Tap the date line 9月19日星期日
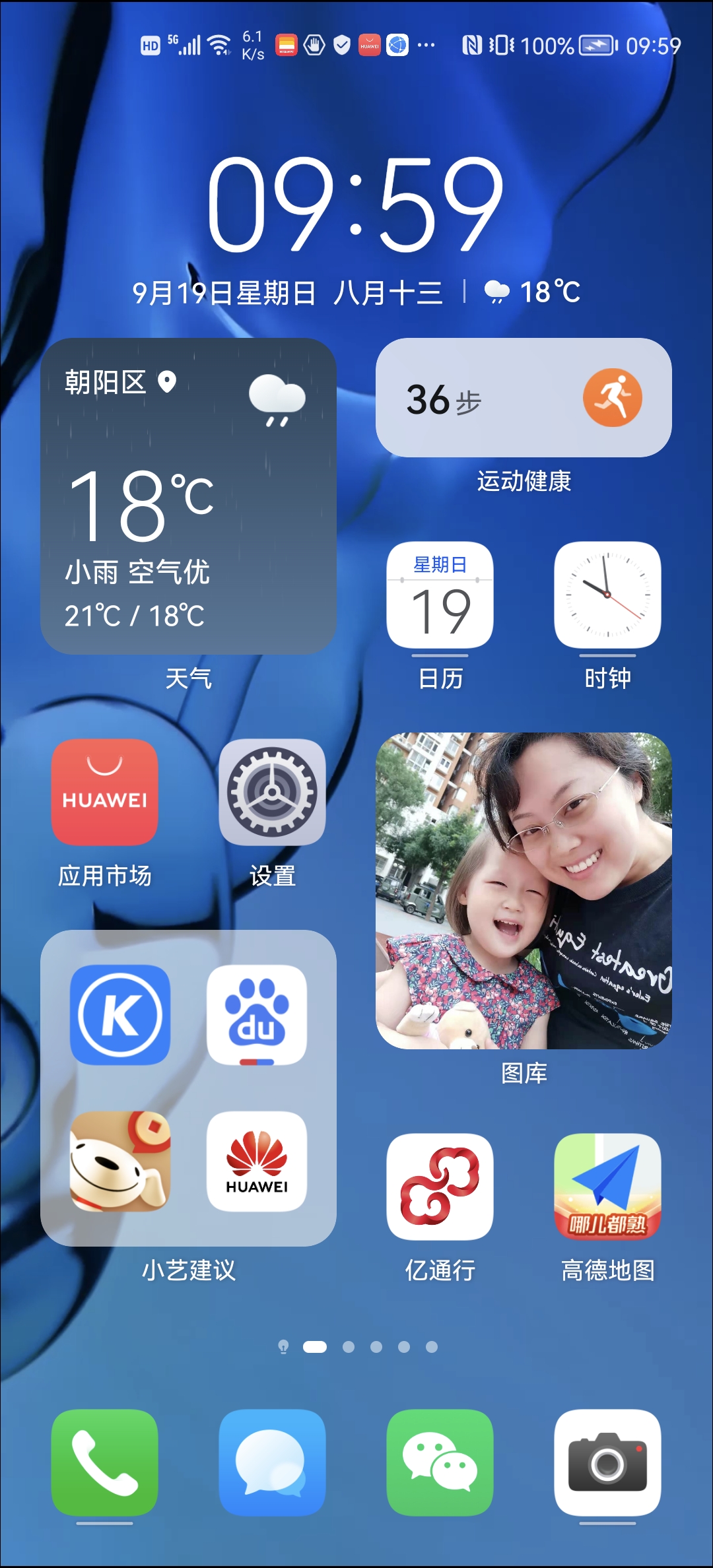713x1568 pixels. point(224,292)
